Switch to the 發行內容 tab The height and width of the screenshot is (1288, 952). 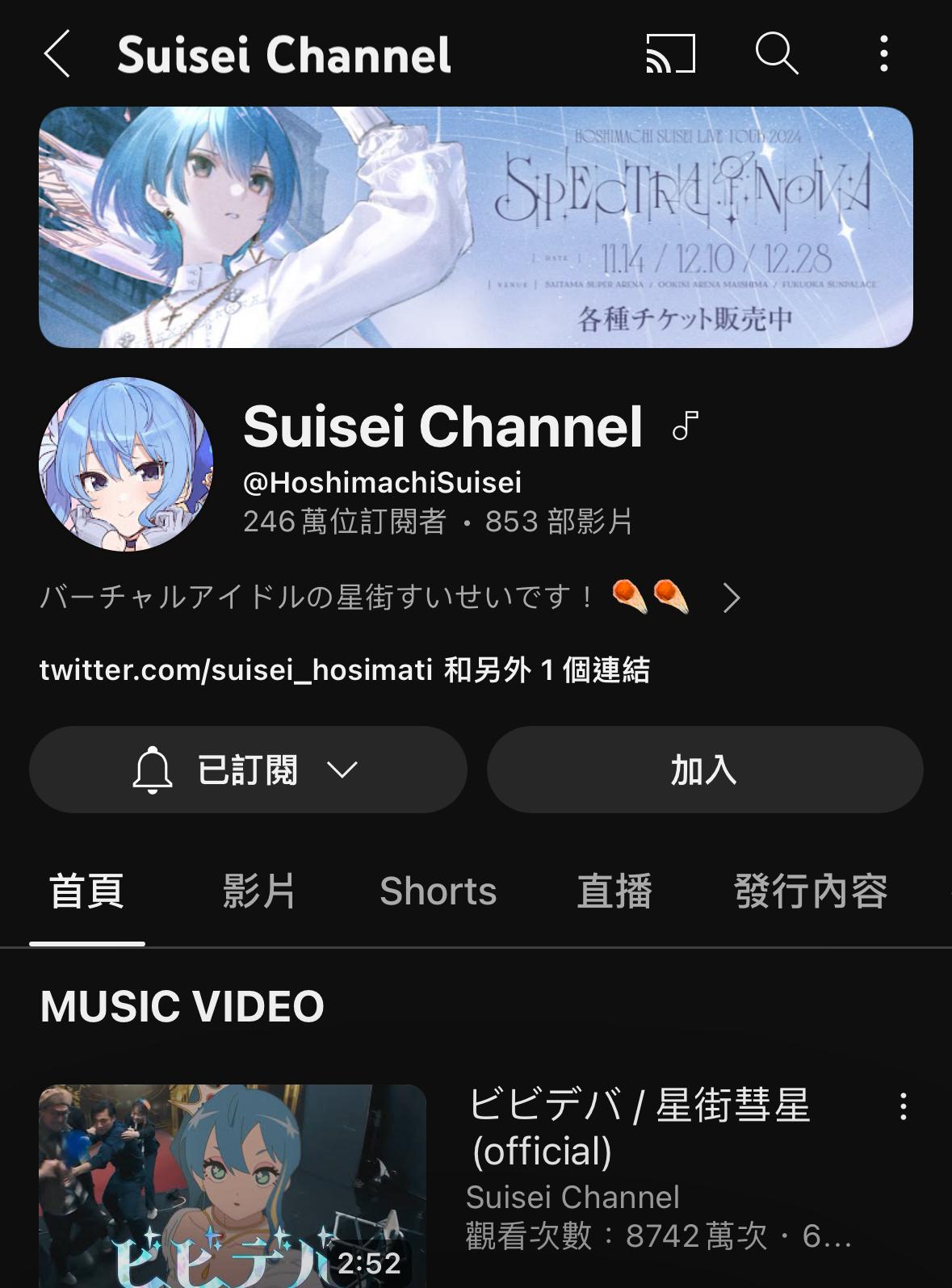[x=810, y=892]
